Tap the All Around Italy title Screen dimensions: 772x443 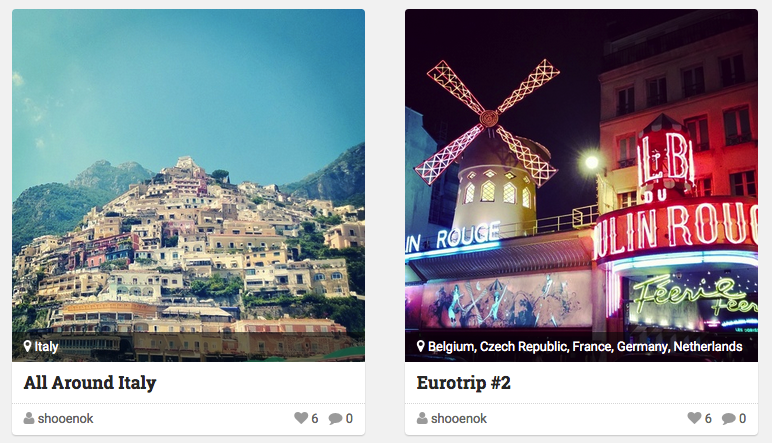90,383
